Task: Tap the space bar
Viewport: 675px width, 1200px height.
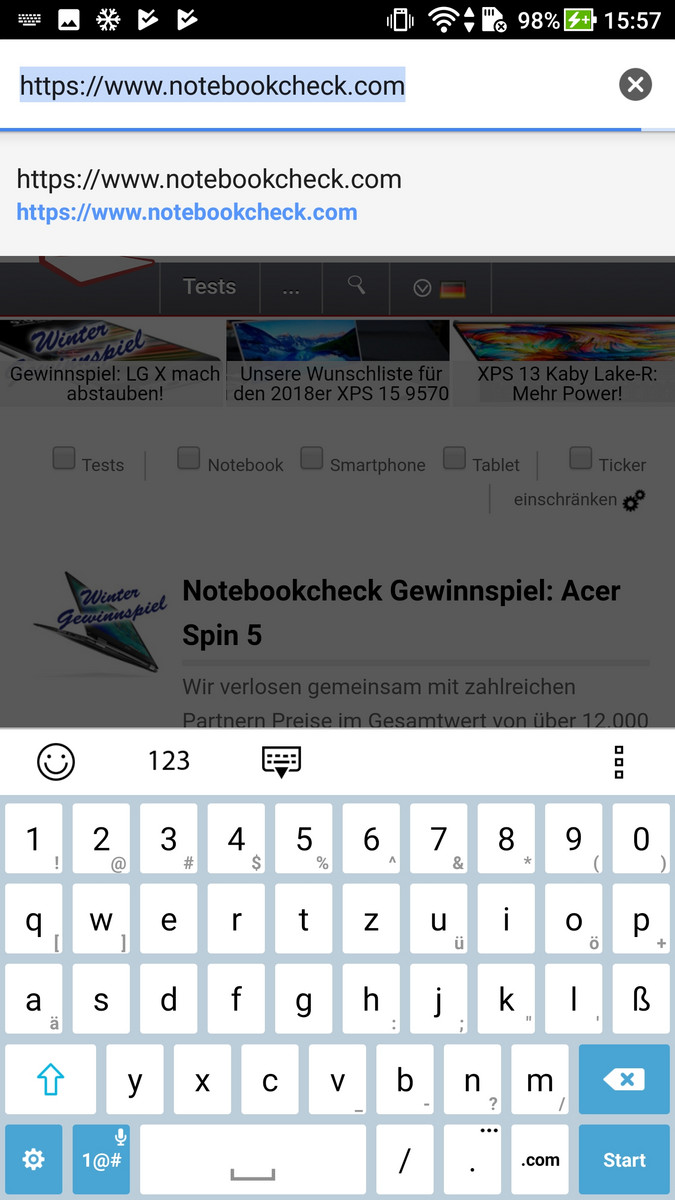Action: [253, 1159]
